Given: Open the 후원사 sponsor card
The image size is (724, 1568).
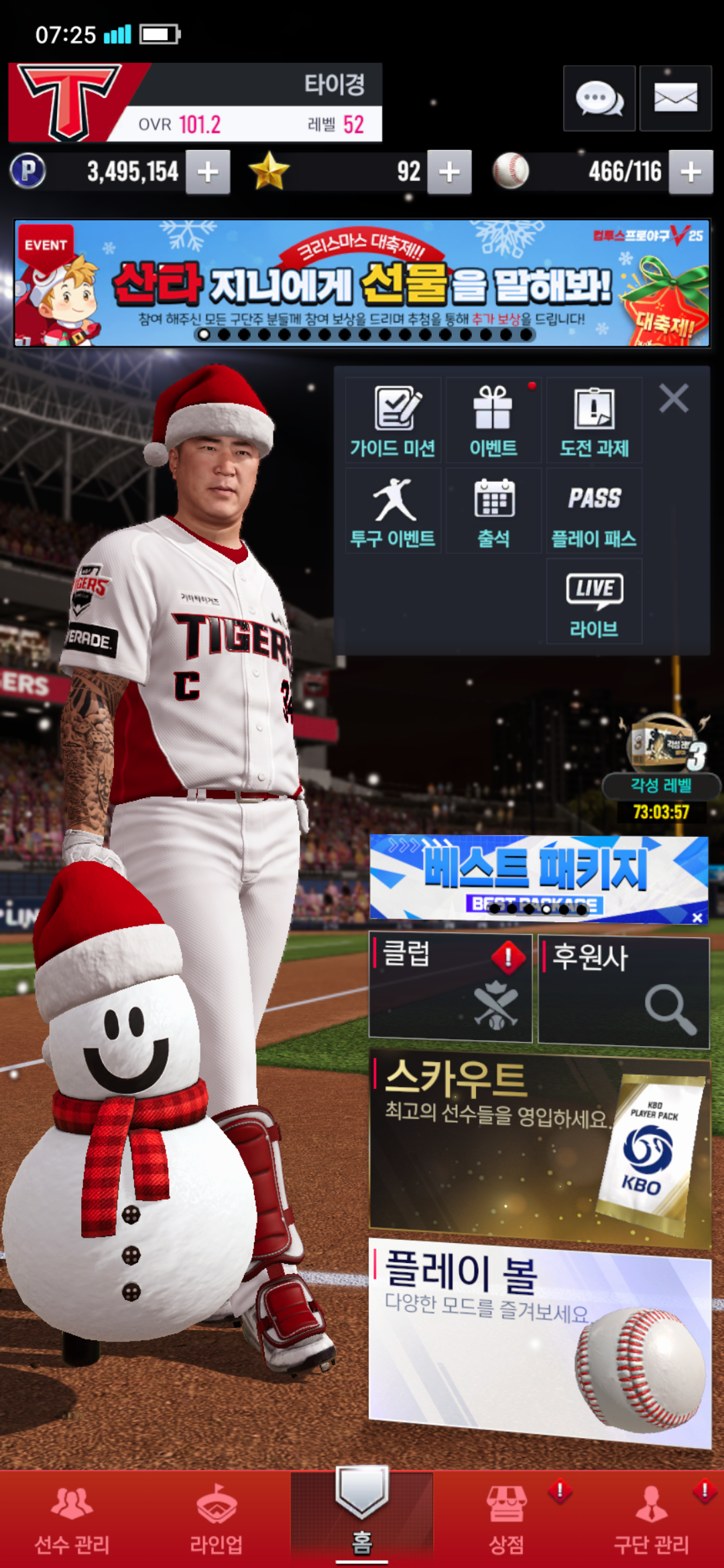Looking at the screenshot, I should point(623,992).
